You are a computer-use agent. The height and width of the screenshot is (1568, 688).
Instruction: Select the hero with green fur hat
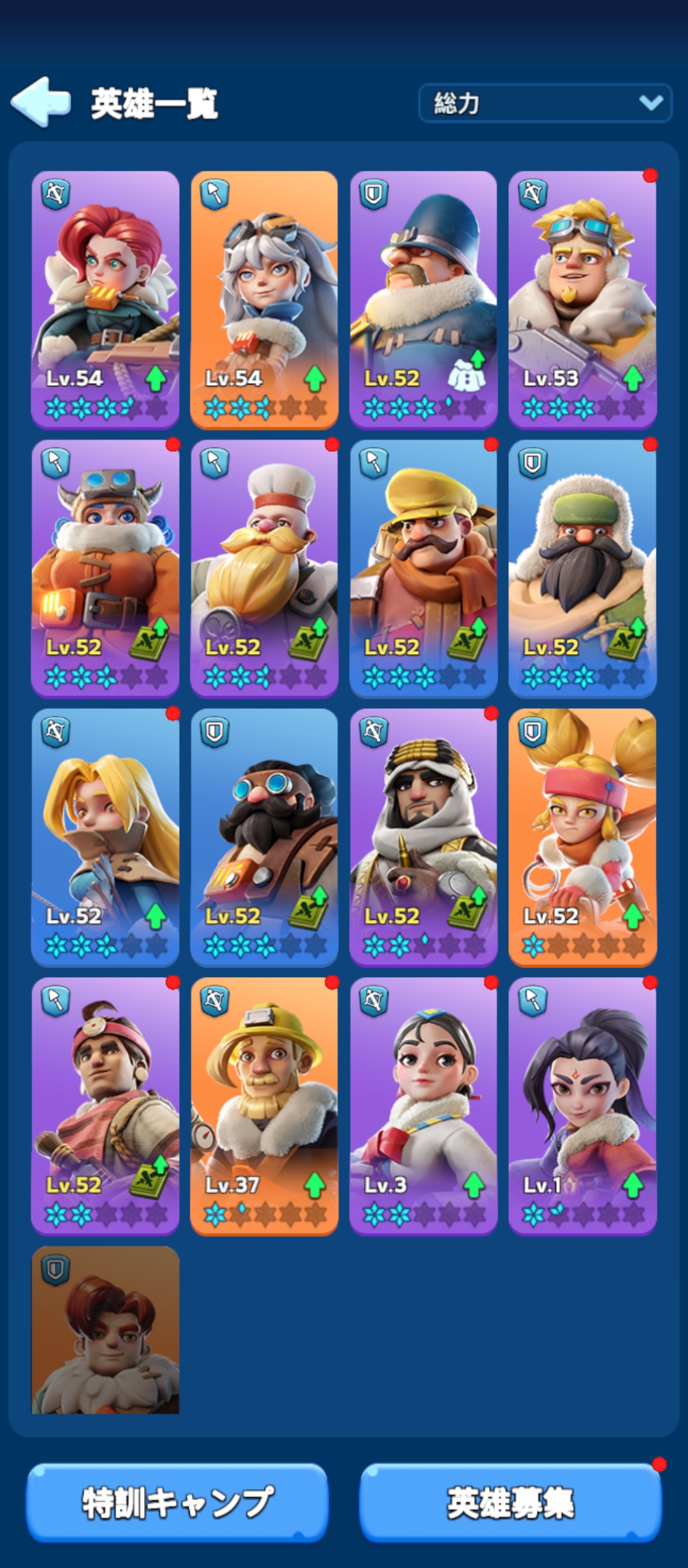[x=582, y=567]
